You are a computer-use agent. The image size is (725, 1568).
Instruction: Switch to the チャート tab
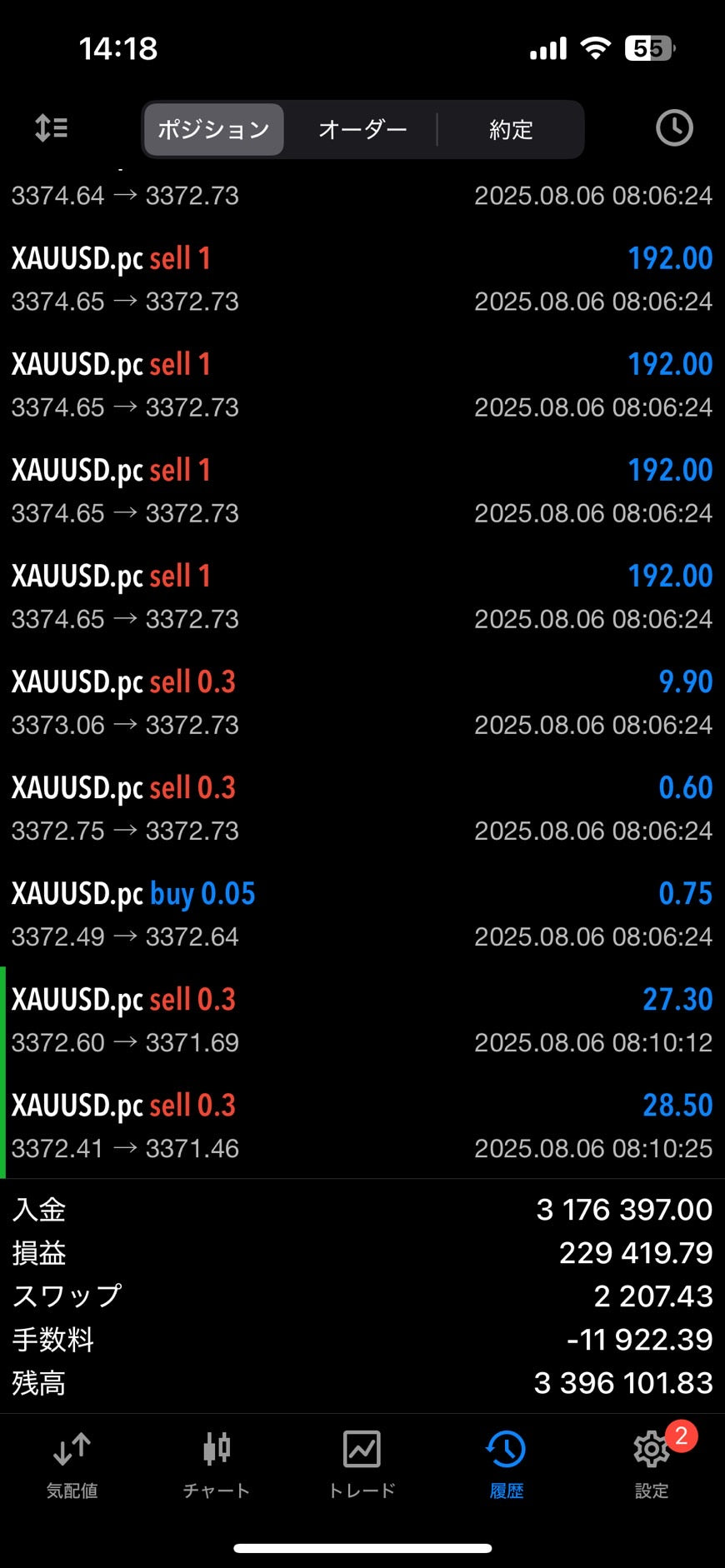[x=217, y=1466]
